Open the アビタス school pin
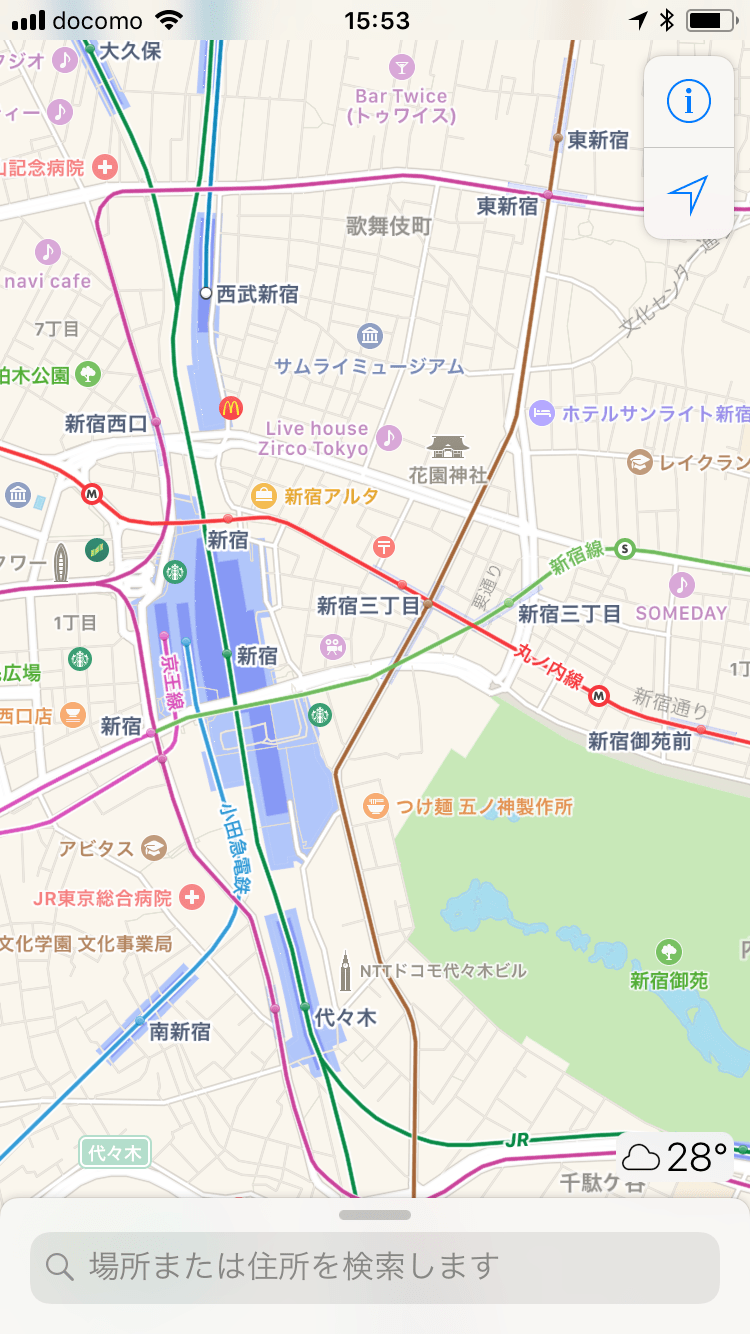Screen dimensions: 750x1334 [153, 848]
